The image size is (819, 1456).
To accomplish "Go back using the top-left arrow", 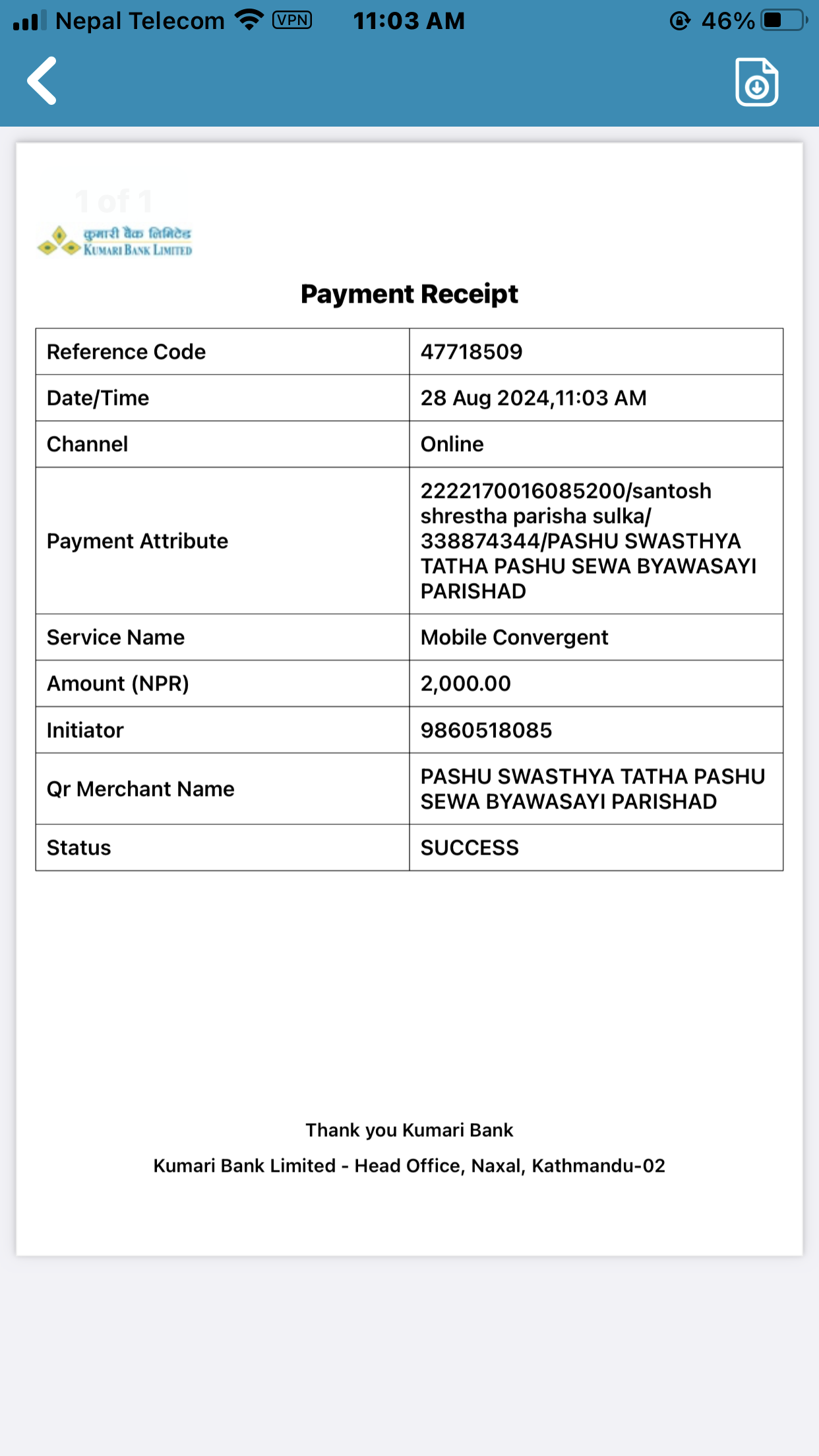I will tap(42, 81).
